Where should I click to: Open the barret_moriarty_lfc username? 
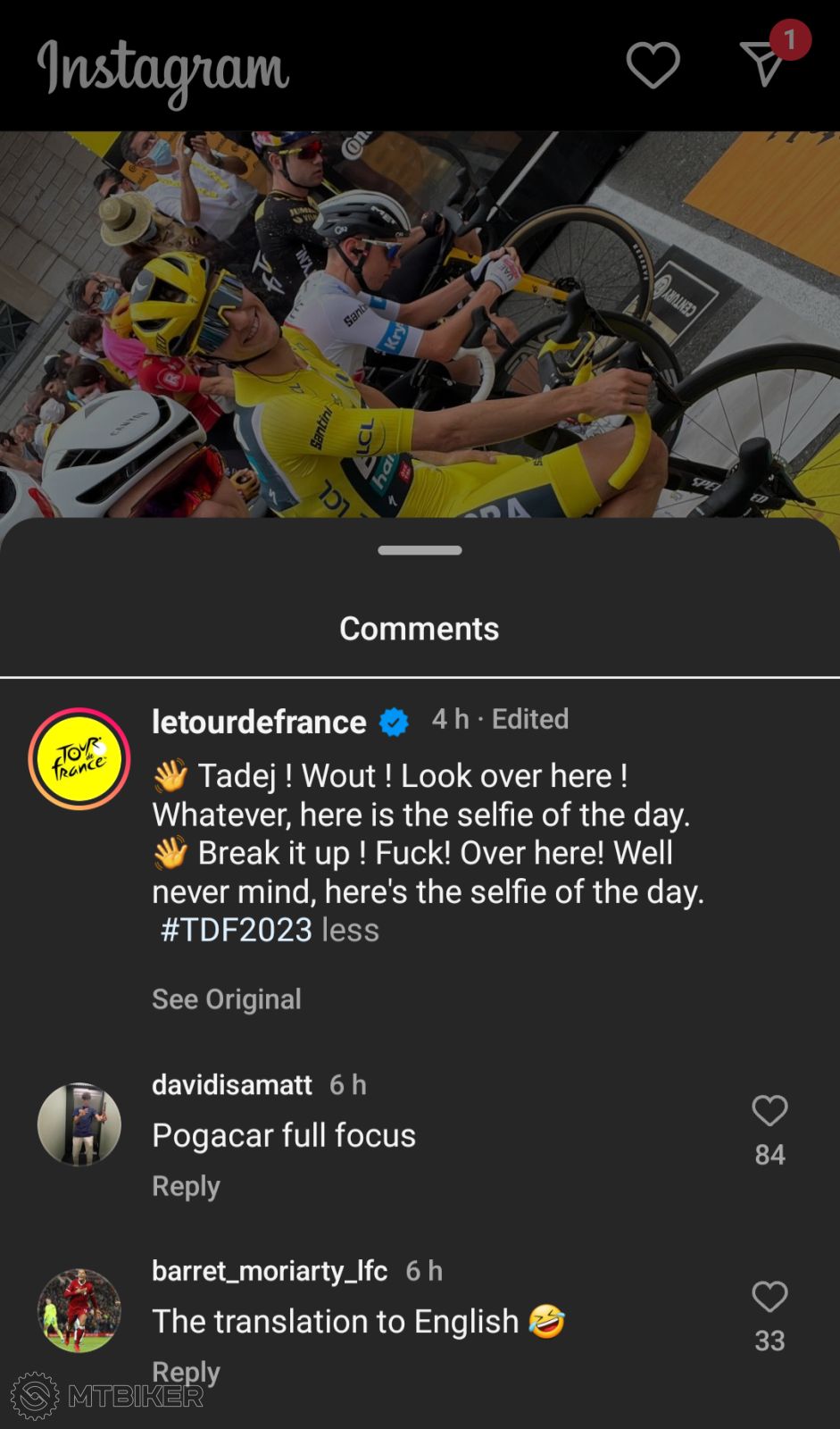[270, 1270]
